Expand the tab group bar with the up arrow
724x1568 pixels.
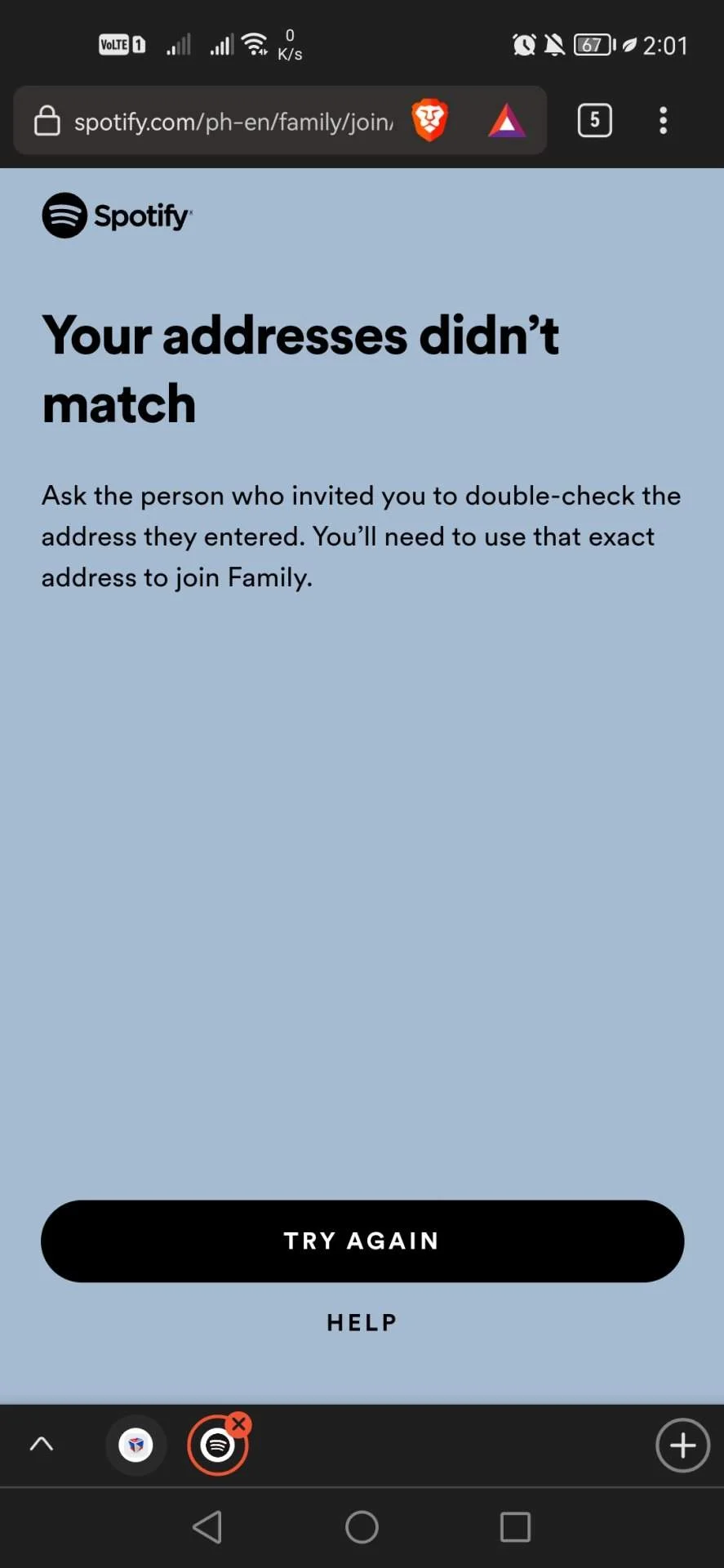(x=42, y=1444)
